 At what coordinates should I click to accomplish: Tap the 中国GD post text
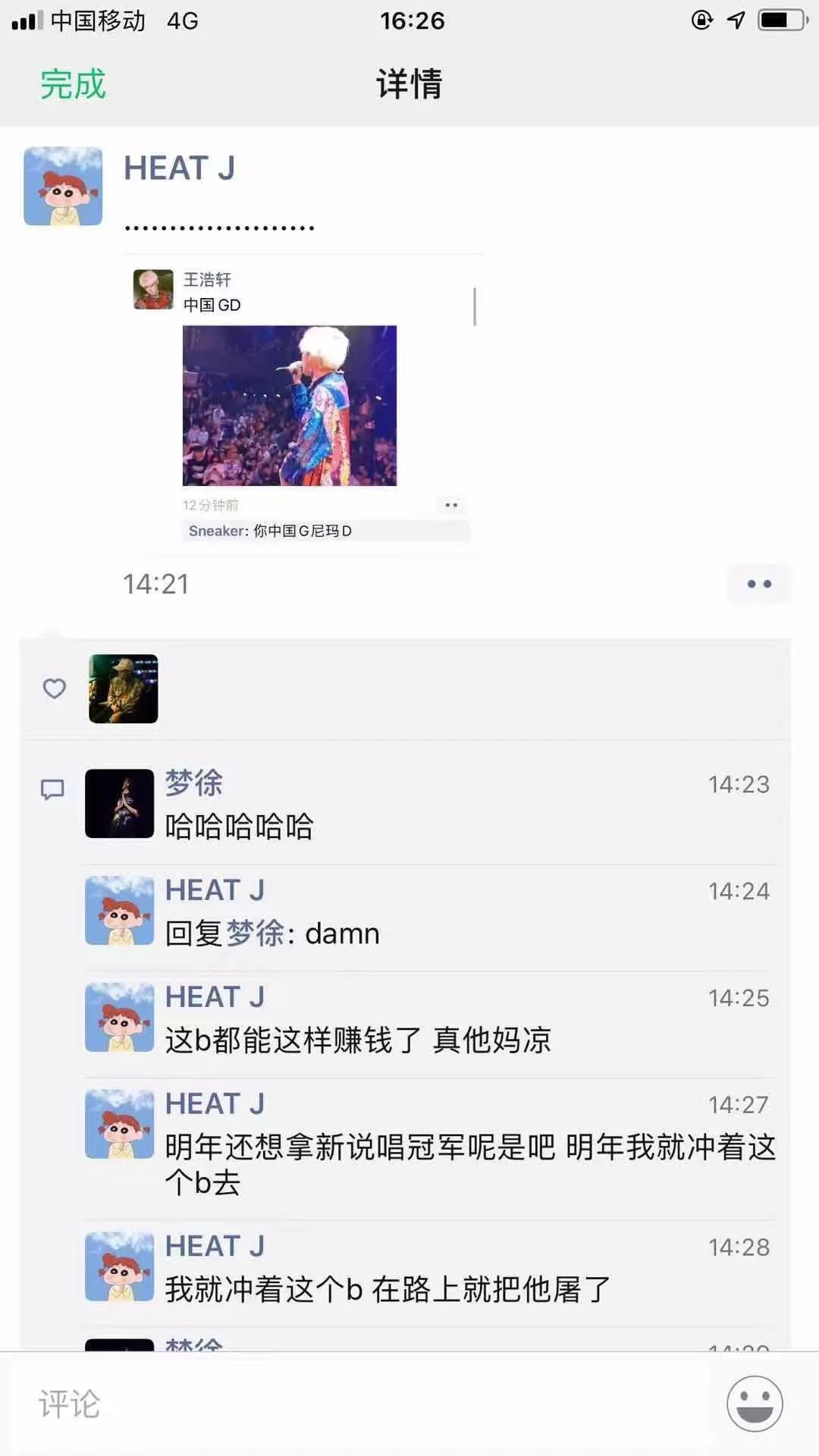pos(211,305)
